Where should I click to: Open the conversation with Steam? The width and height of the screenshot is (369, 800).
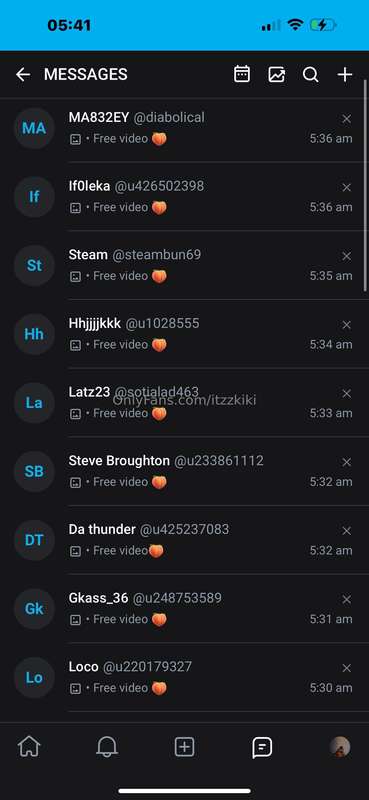pyautogui.click(x=184, y=265)
